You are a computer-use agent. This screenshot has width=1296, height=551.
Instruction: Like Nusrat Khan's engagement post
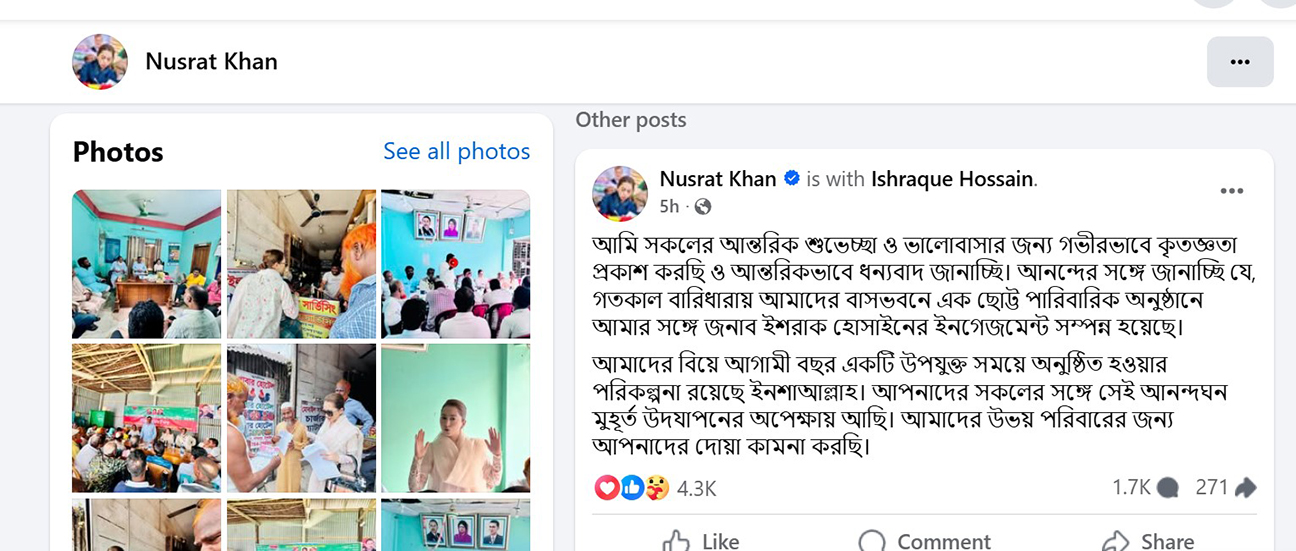pyautogui.click(x=700, y=540)
